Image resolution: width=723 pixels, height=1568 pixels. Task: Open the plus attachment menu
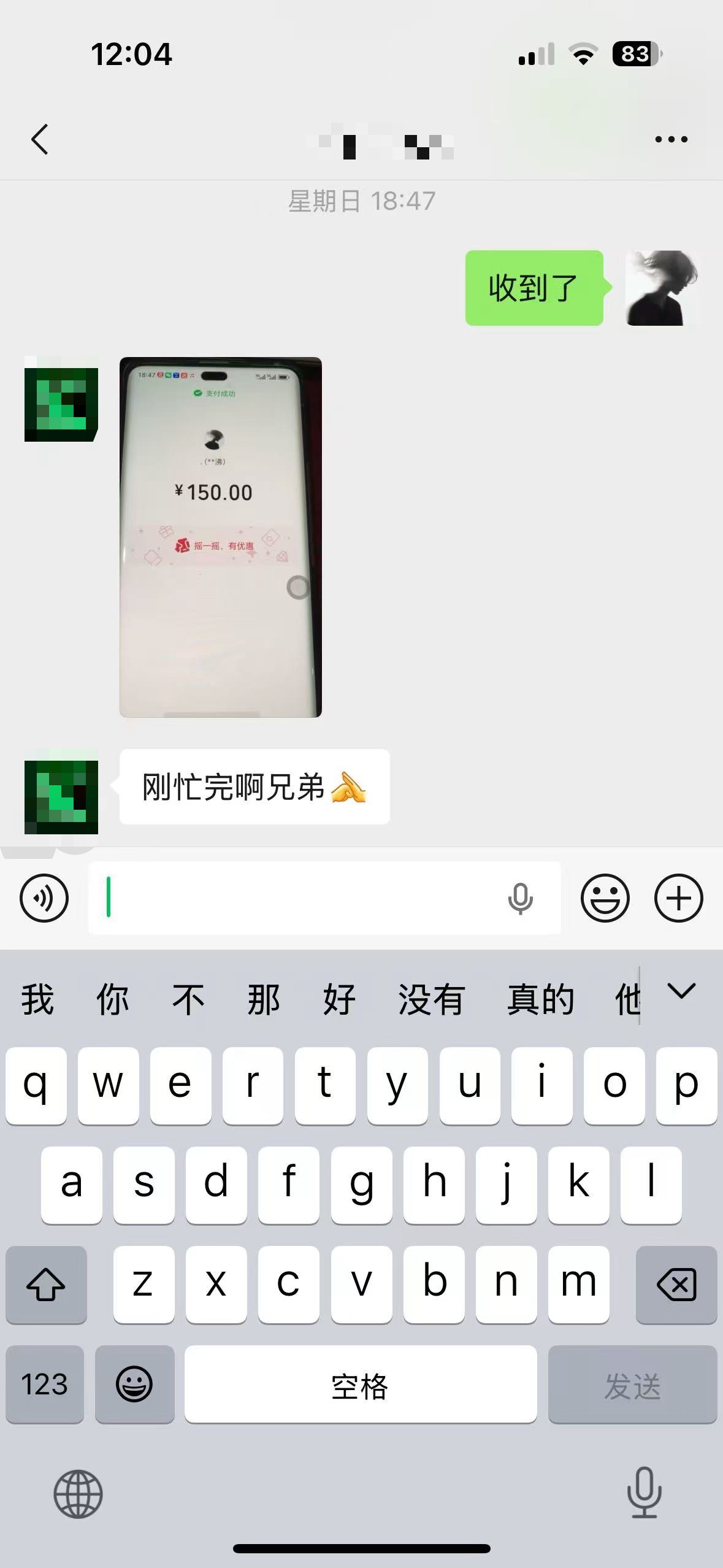click(678, 898)
